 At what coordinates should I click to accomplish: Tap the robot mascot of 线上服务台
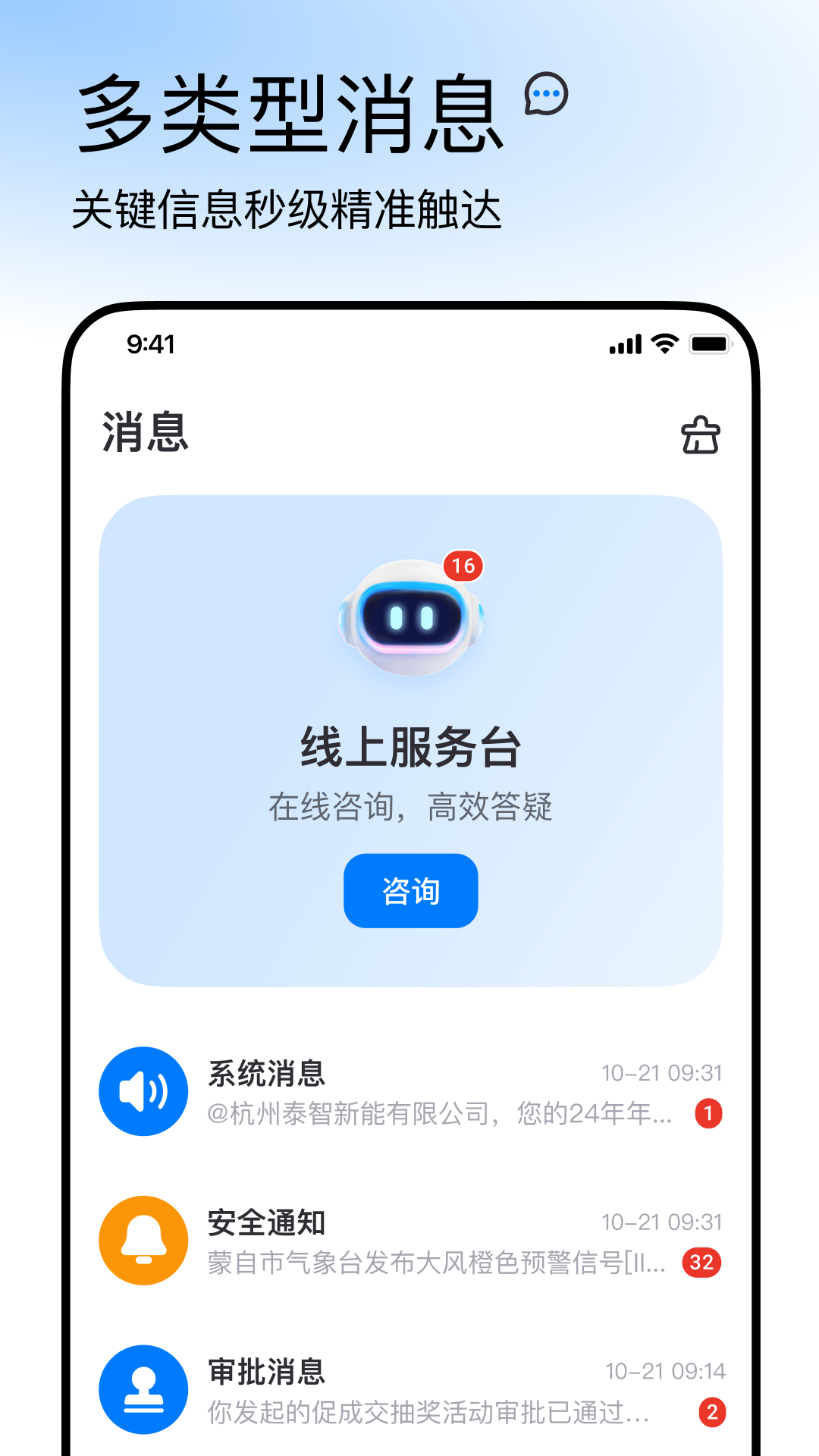(x=408, y=618)
